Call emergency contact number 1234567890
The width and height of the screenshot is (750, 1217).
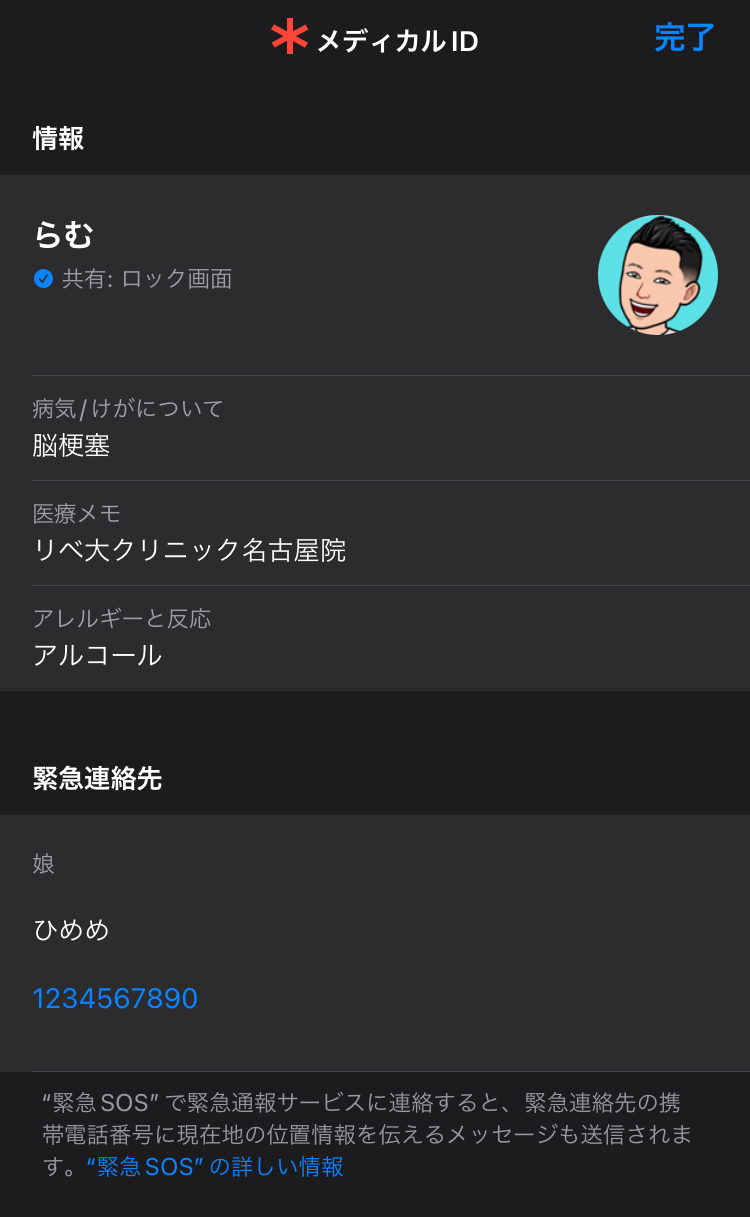tap(115, 998)
